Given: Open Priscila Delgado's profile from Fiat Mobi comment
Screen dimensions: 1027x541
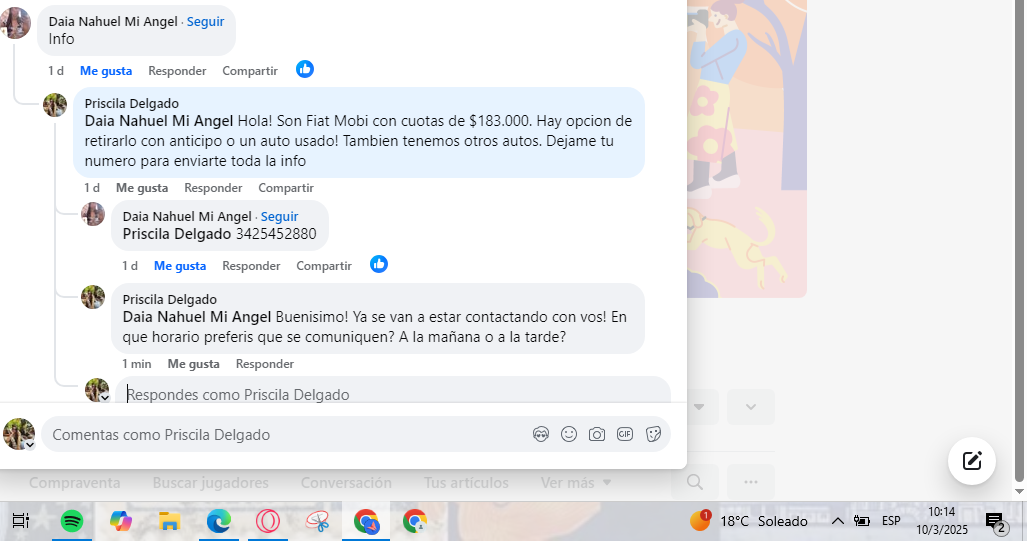Looking at the screenshot, I should click(x=131, y=103).
